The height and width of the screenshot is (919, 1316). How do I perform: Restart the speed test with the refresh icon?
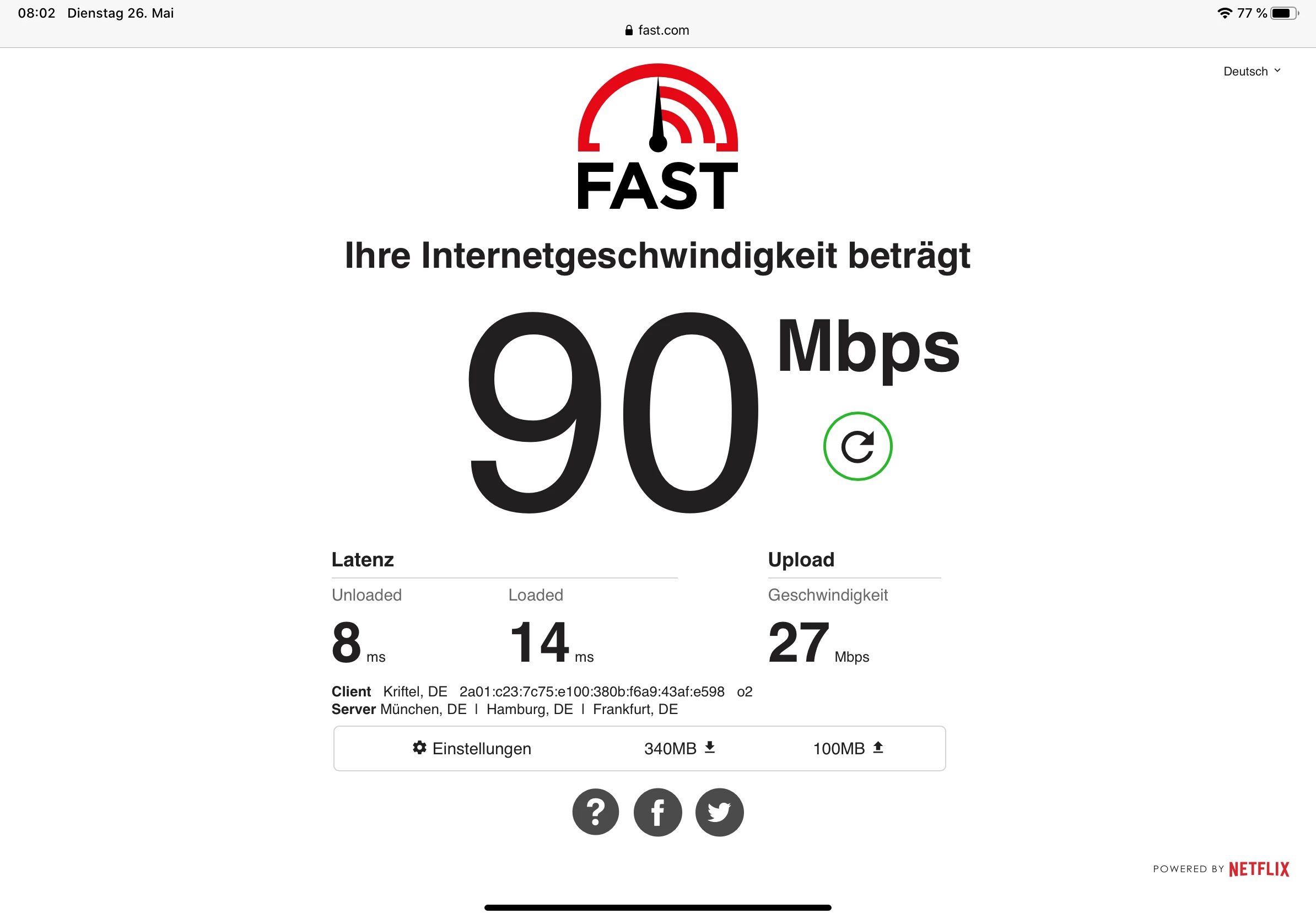pos(857,446)
